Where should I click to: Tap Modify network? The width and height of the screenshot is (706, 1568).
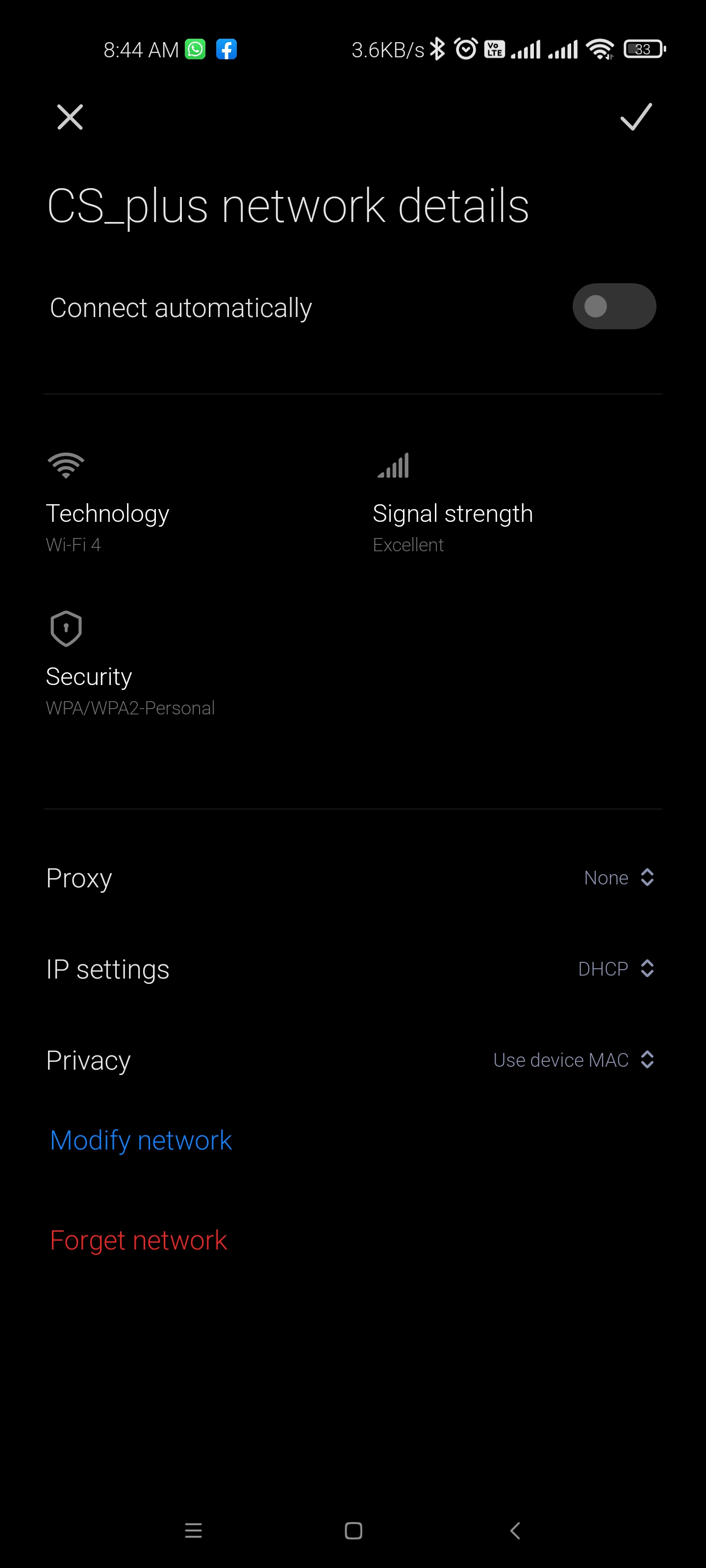coord(141,1140)
